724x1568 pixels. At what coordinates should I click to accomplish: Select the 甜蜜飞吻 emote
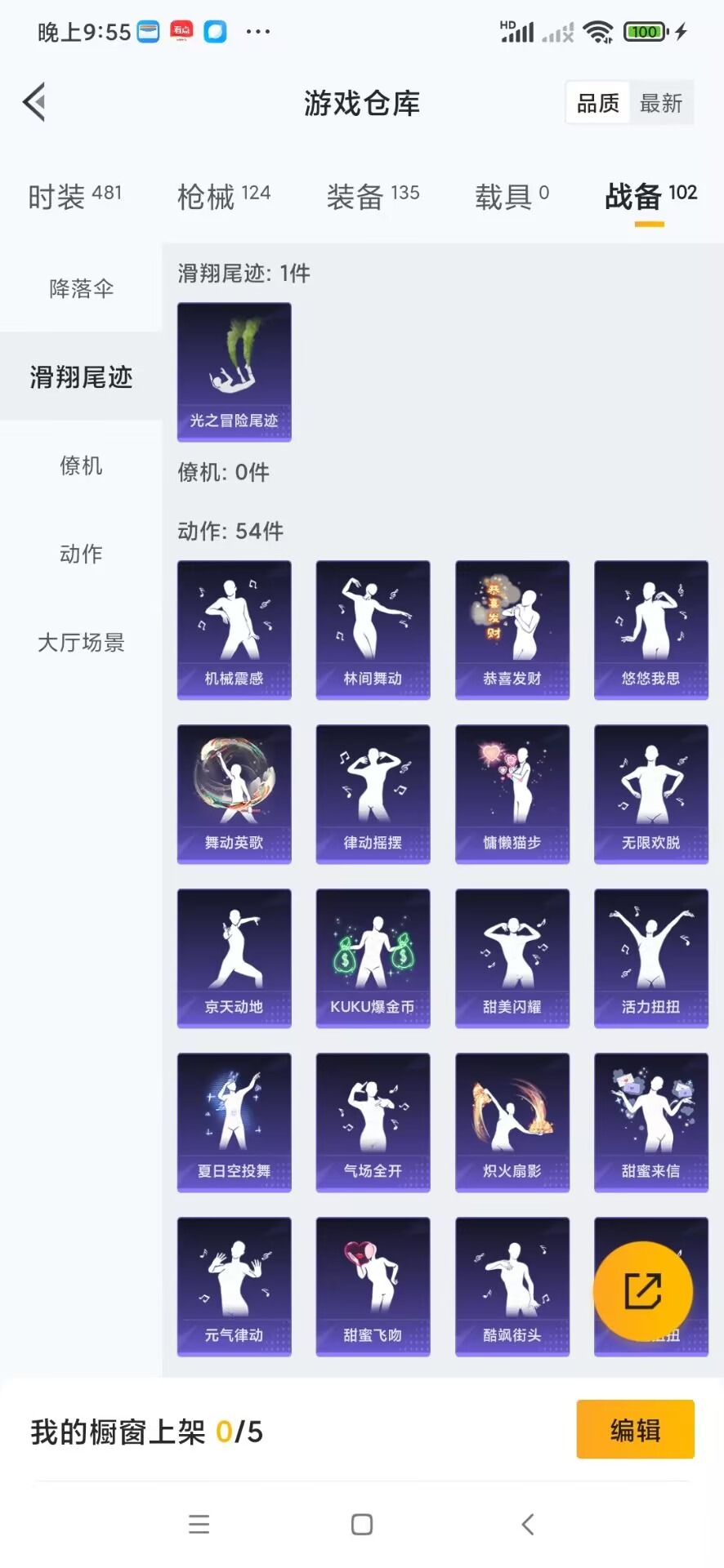tap(373, 1285)
